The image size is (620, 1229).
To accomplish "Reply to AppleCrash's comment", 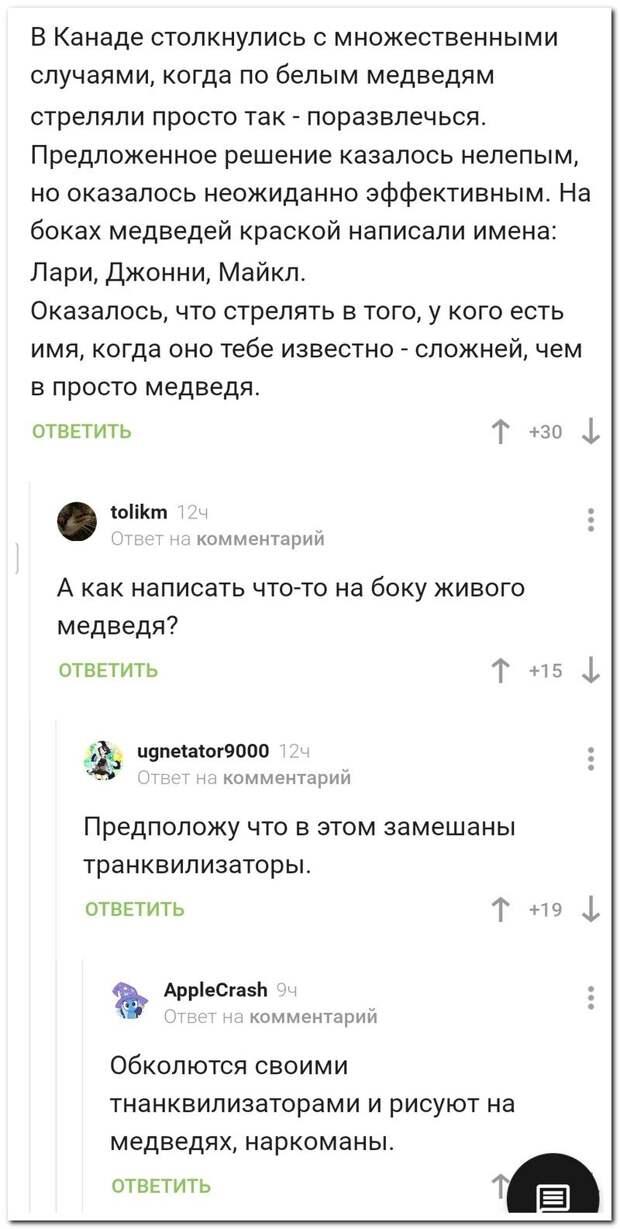I will pos(161,1186).
